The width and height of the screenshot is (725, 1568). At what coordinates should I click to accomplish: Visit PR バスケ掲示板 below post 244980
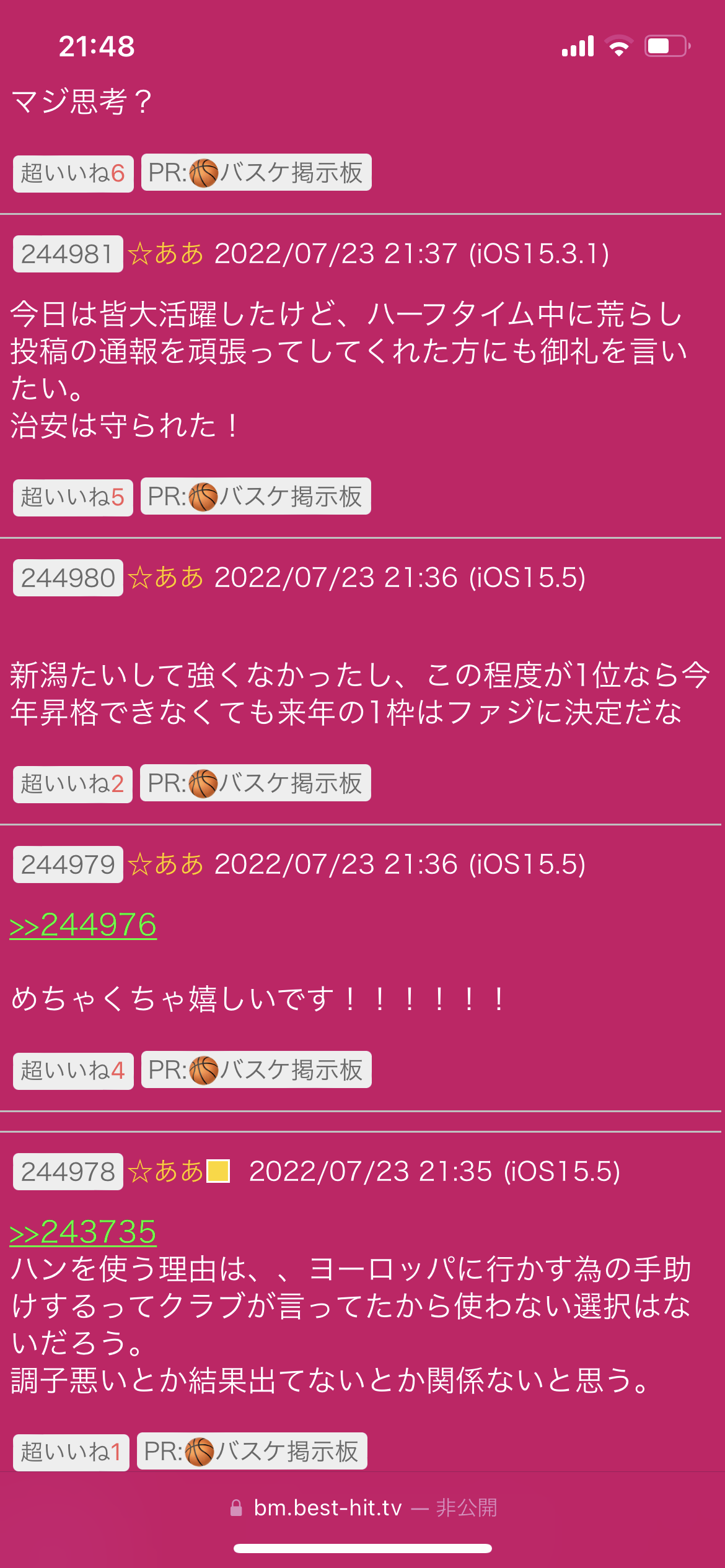pyautogui.click(x=255, y=783)
